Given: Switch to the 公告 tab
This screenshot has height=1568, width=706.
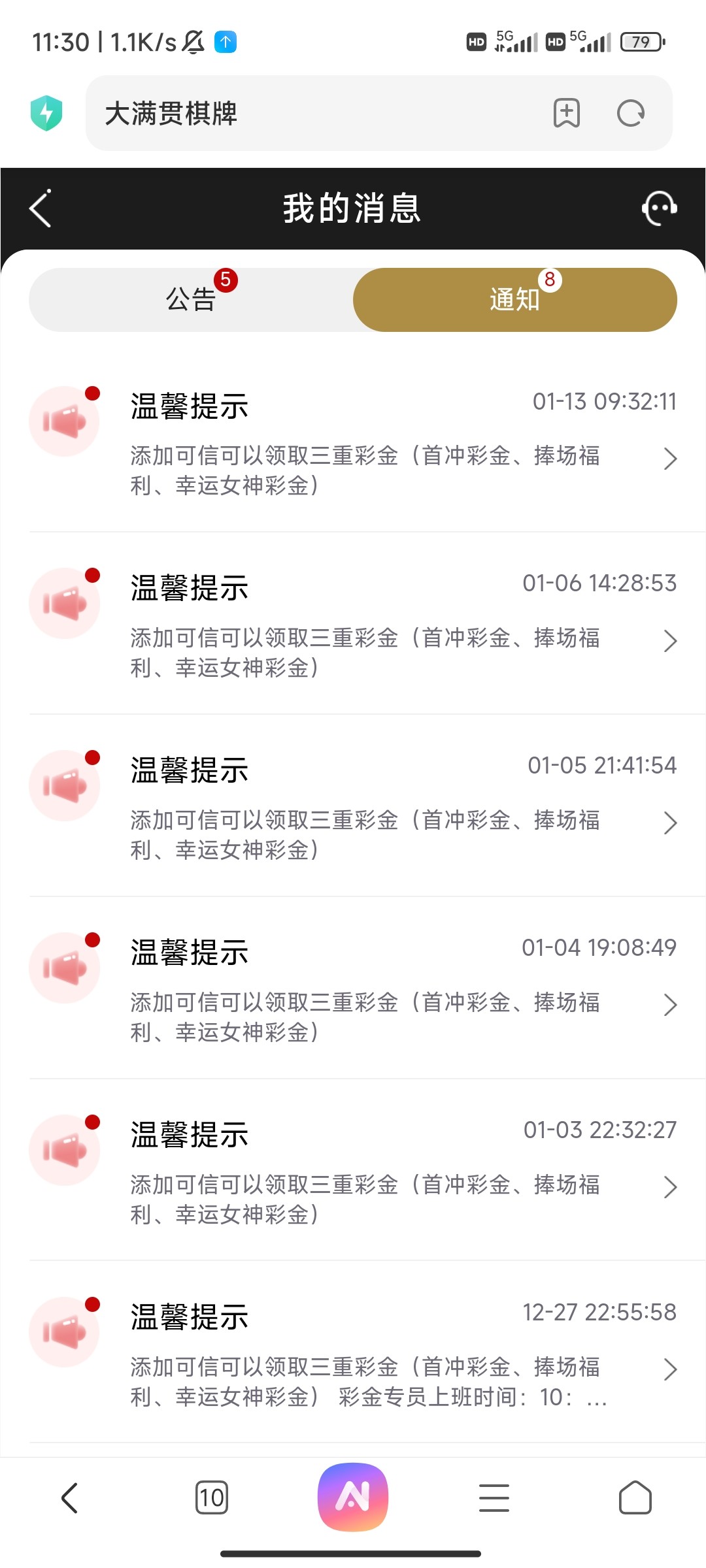Looking at the screenshot, I should tap(192, 299).
